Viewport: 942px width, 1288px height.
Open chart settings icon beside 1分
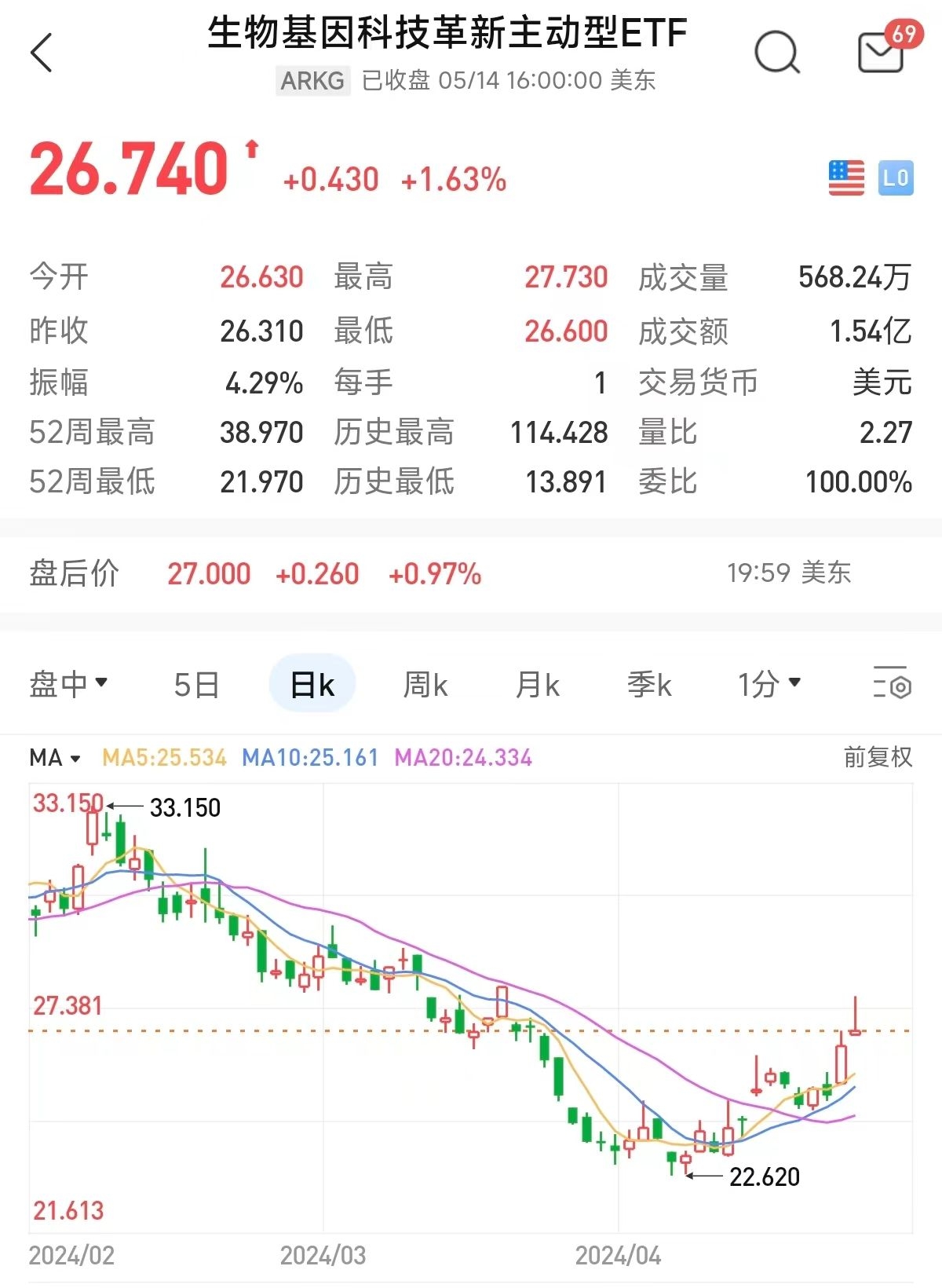(x=892, y=682)
